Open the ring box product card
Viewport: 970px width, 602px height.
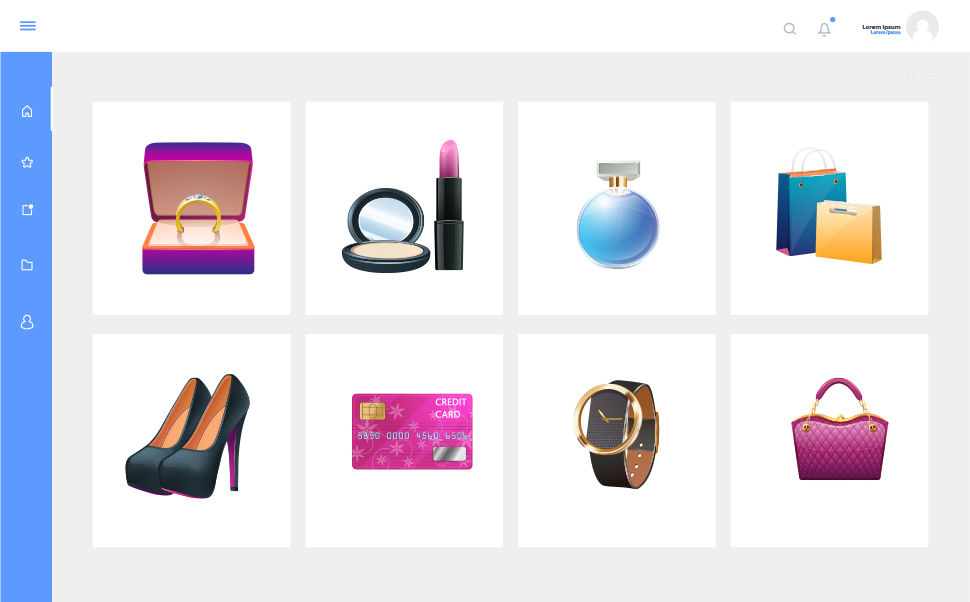[x=191, y=208]
